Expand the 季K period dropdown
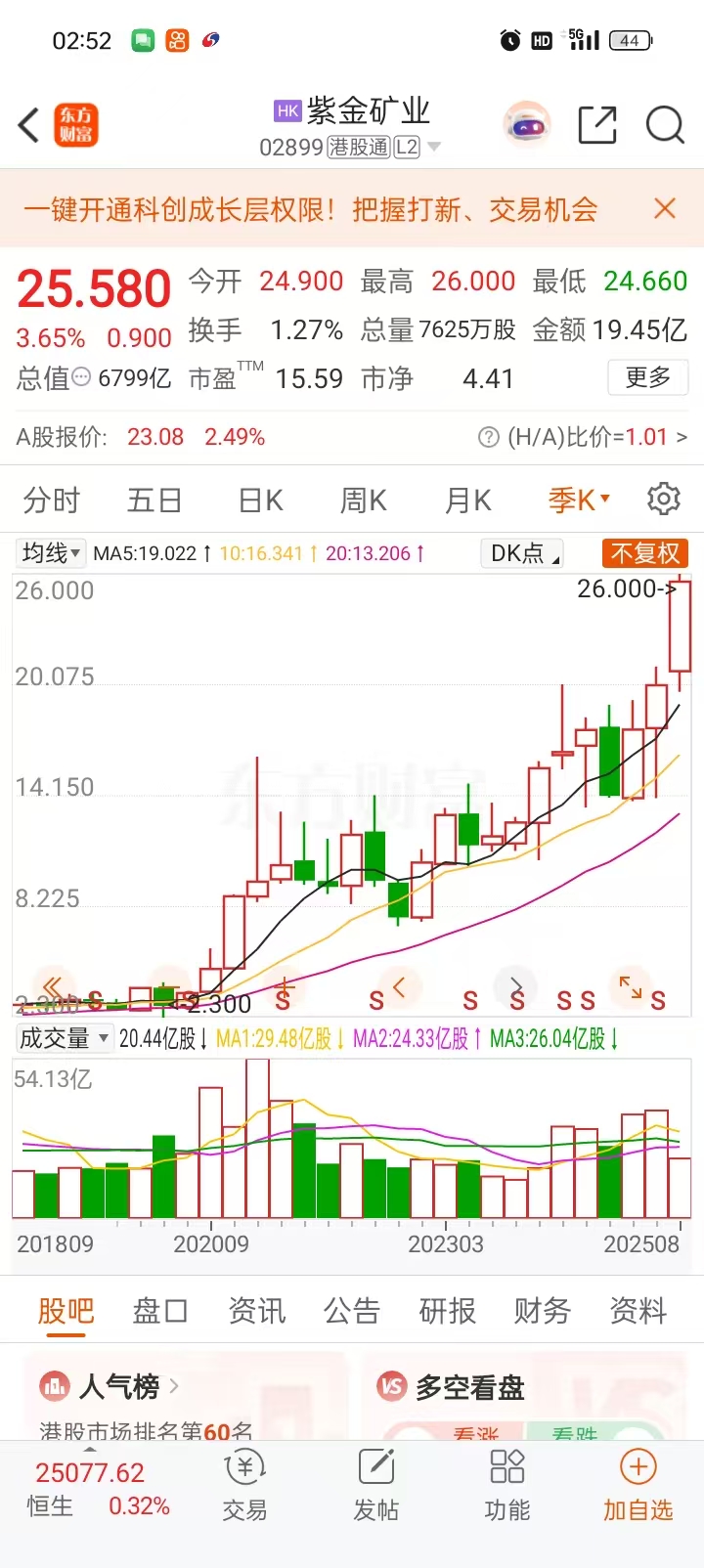This screenshot has width=704, height=1568. coord(579,501)
